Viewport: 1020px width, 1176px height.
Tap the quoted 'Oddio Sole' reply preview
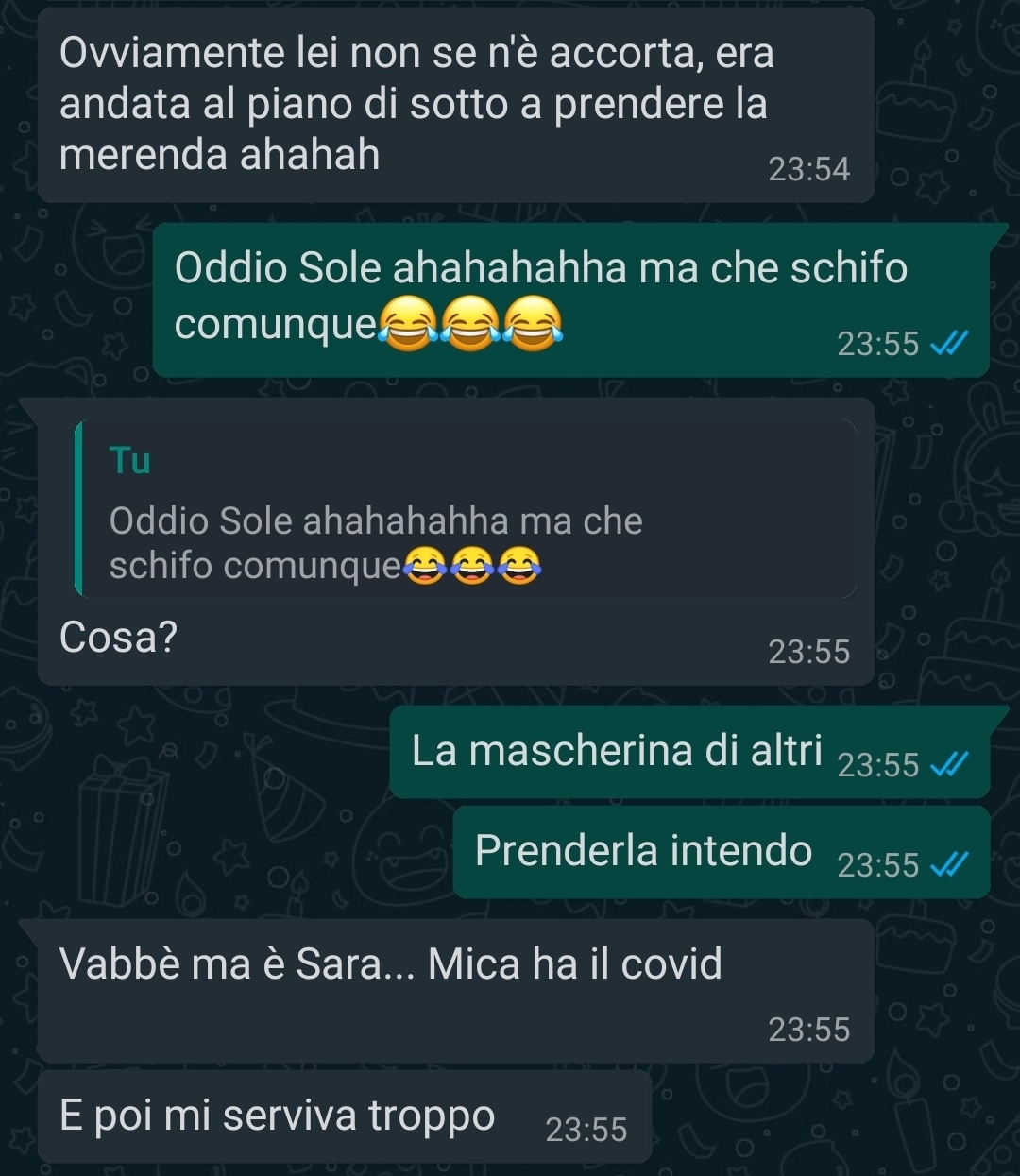pyautogui.click(x=465, y=510)
